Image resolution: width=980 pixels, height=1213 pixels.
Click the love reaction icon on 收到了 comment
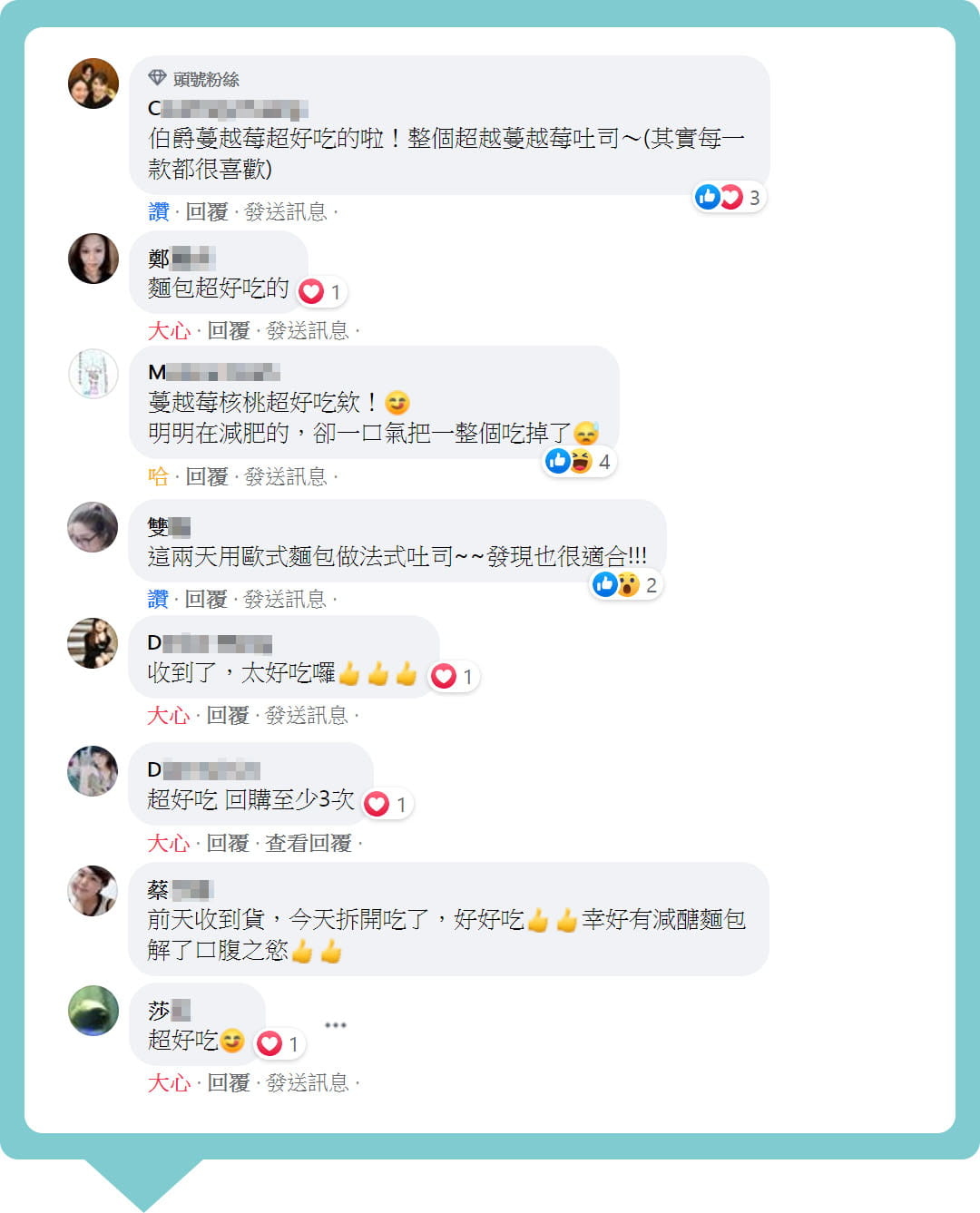coord(444,675)
